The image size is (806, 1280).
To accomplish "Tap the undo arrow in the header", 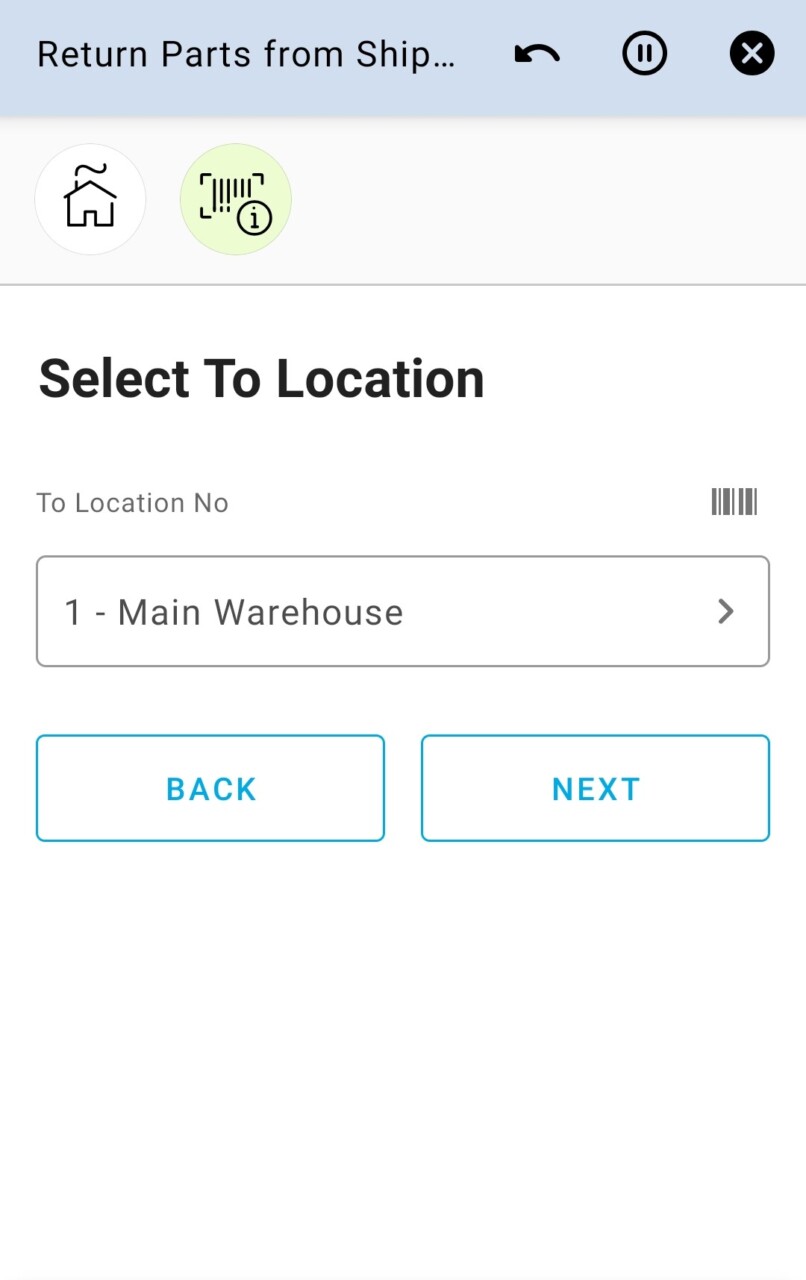I will [x=537, y=54].
